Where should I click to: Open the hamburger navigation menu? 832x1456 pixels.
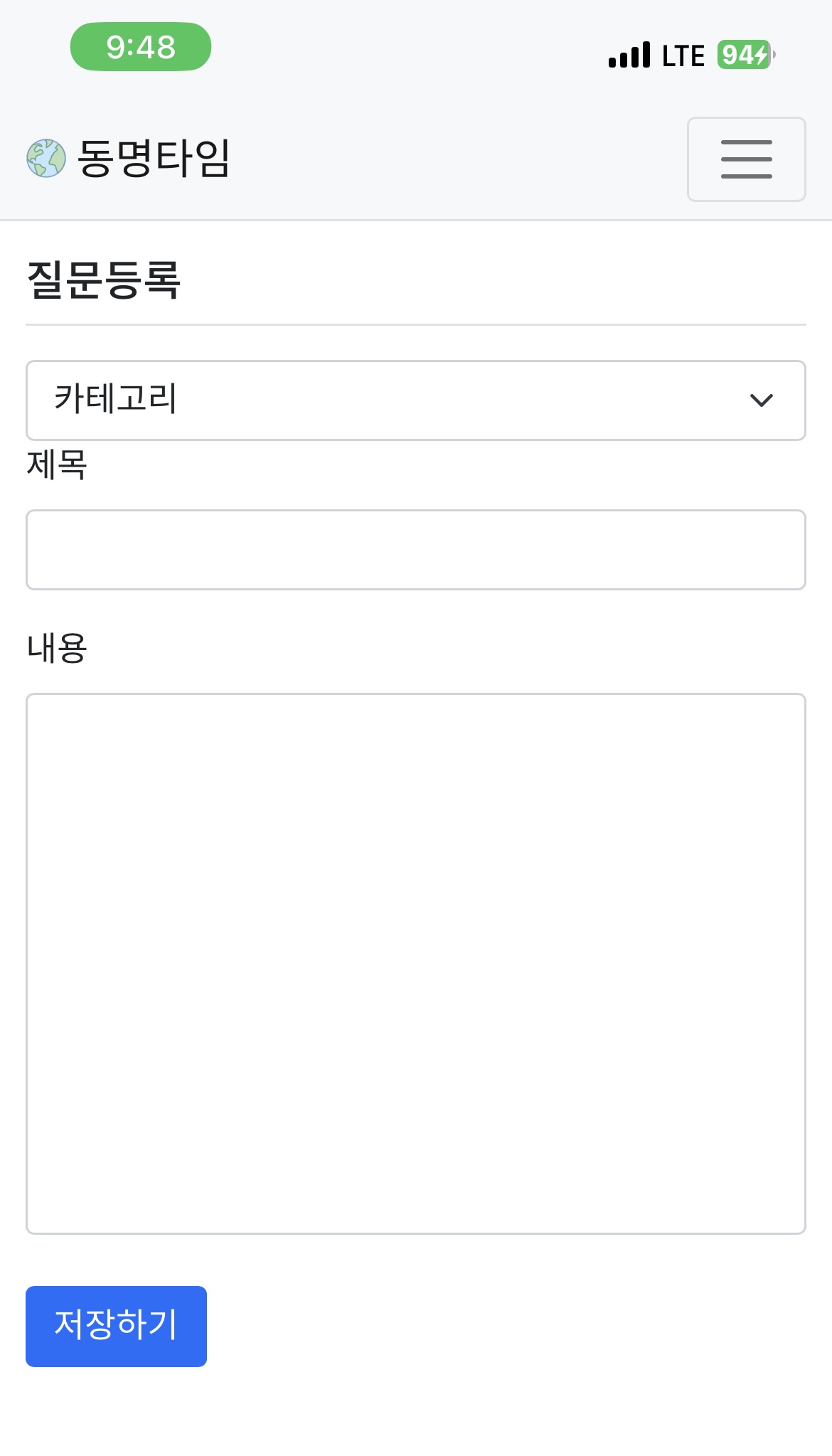pos(746,159)
